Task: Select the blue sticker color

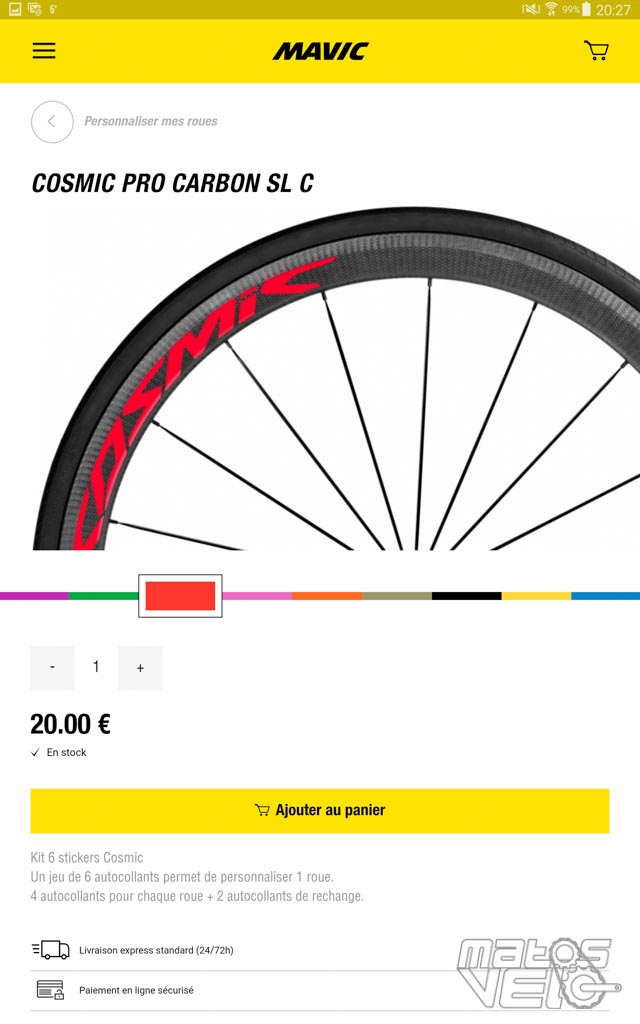Action: tap(605, 596)
